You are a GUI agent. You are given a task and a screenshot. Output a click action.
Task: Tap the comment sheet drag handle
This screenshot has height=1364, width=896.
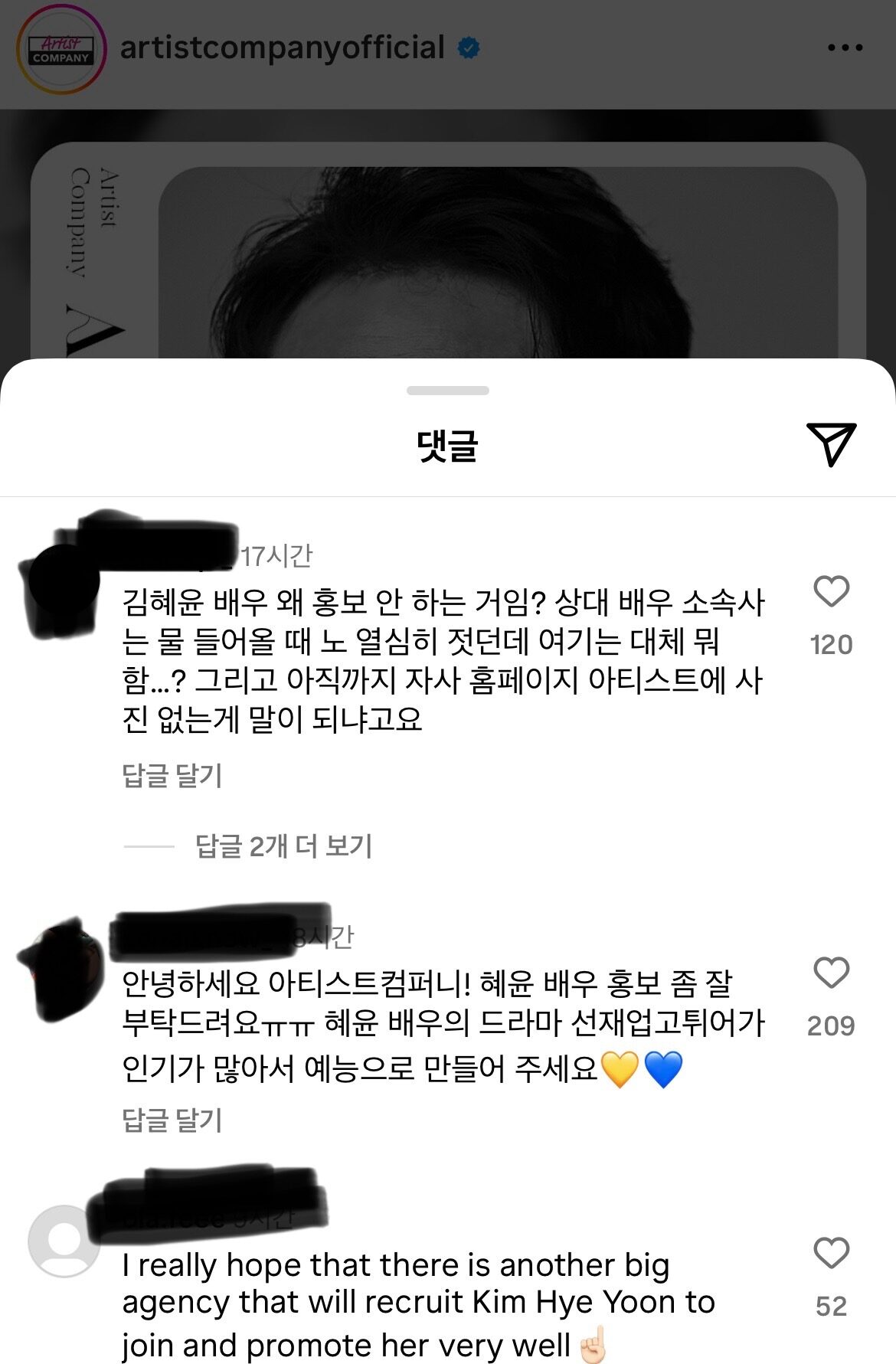[447, 391]
